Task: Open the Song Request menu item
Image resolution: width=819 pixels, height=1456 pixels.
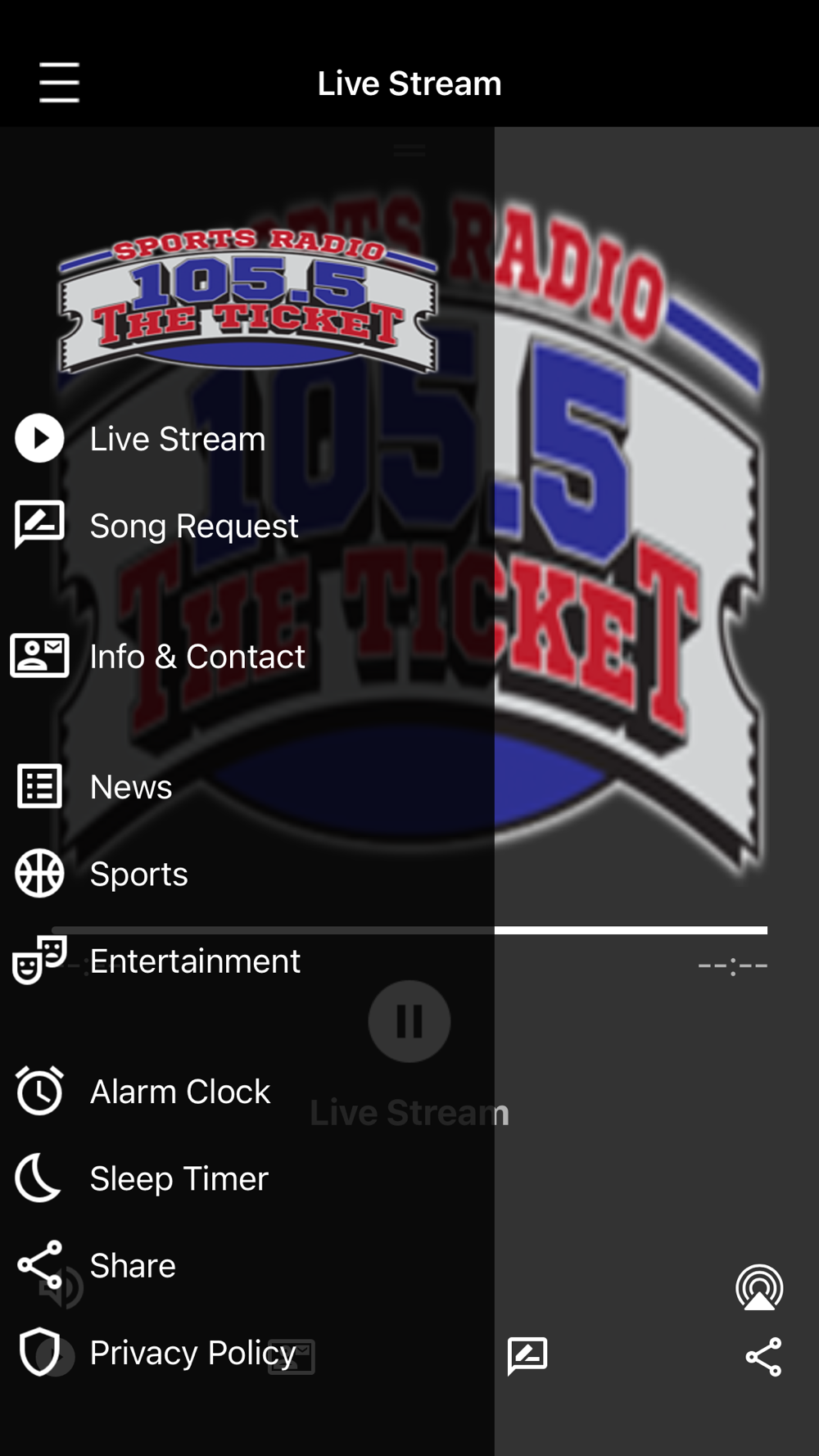Action: point(247,526)
